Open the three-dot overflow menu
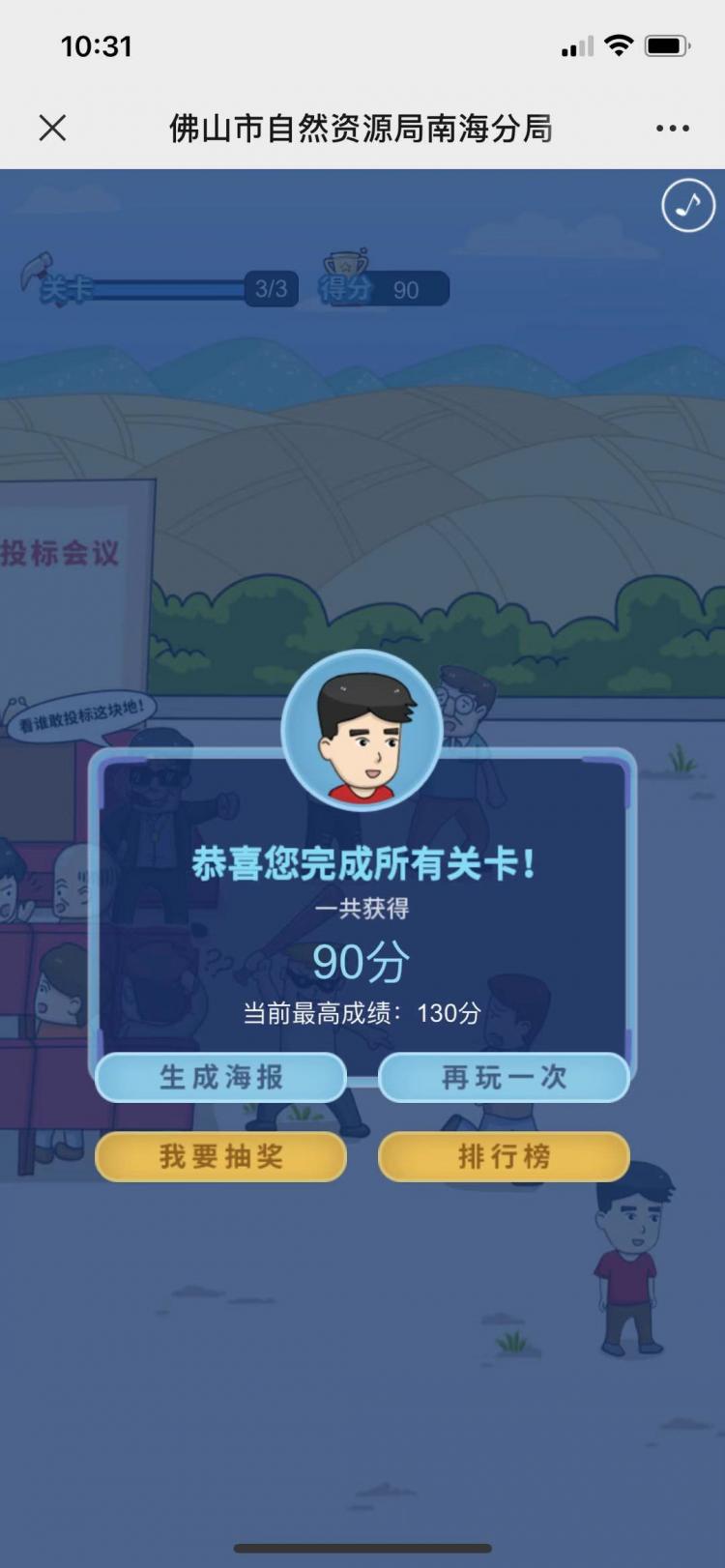Screen dimensions: 725x1568 click(672, 128)
